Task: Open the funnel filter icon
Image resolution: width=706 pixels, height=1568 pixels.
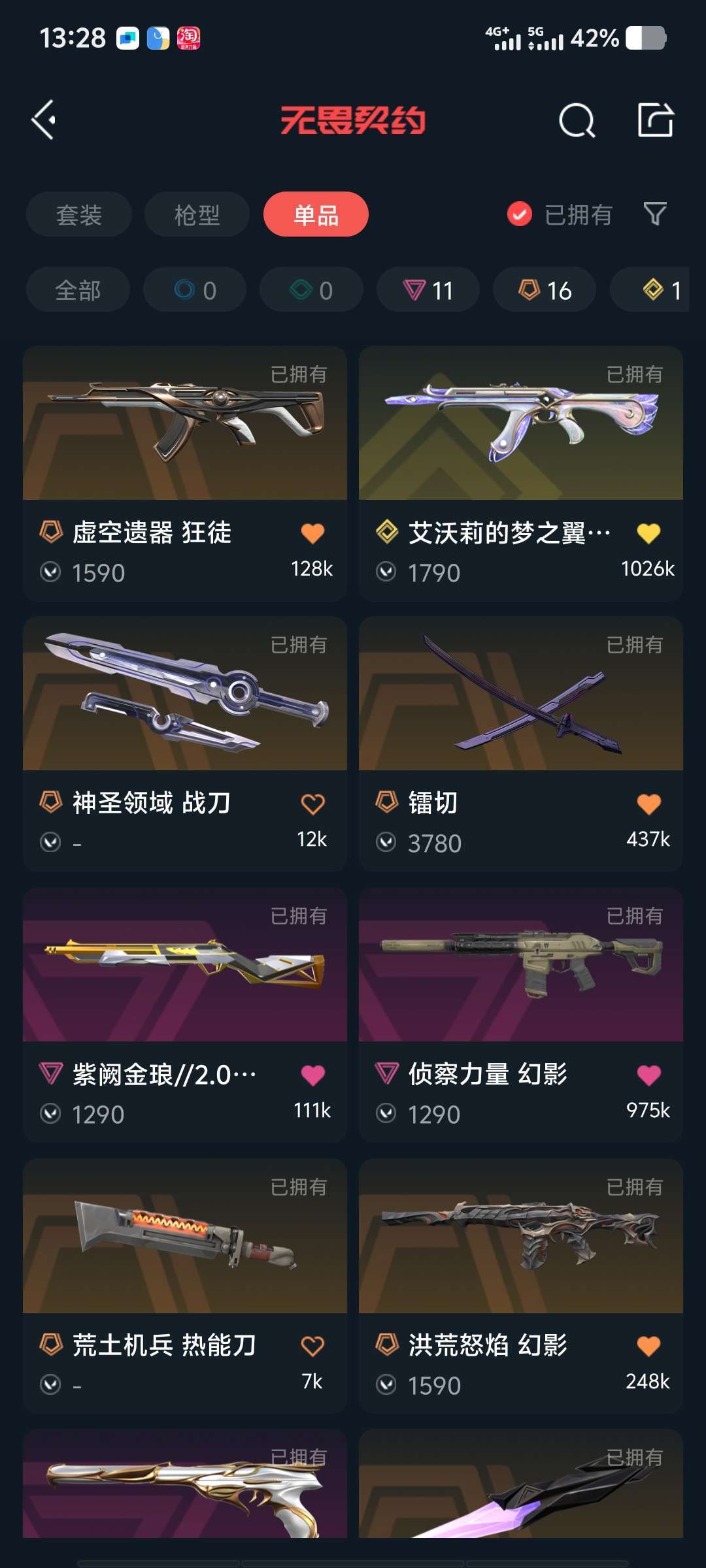Action: 655,214
